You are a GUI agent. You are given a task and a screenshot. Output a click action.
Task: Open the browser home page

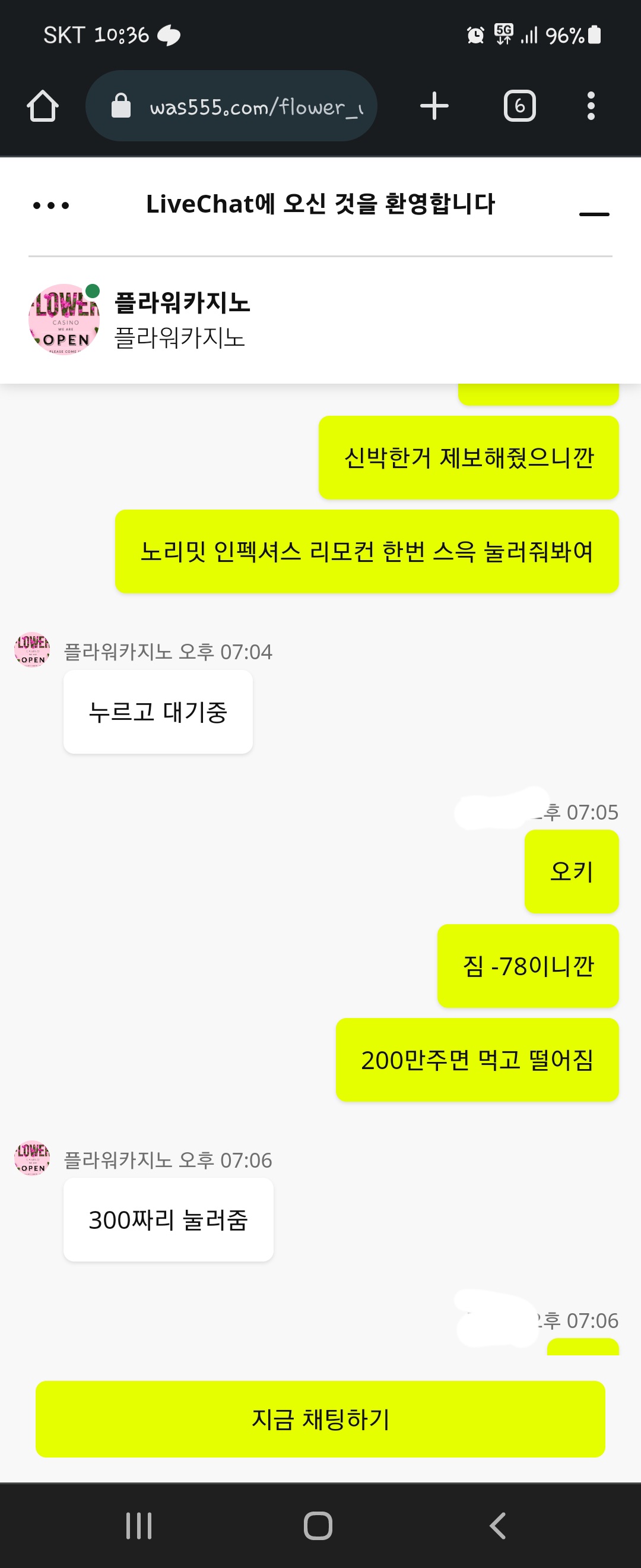[x=43, y=106]
